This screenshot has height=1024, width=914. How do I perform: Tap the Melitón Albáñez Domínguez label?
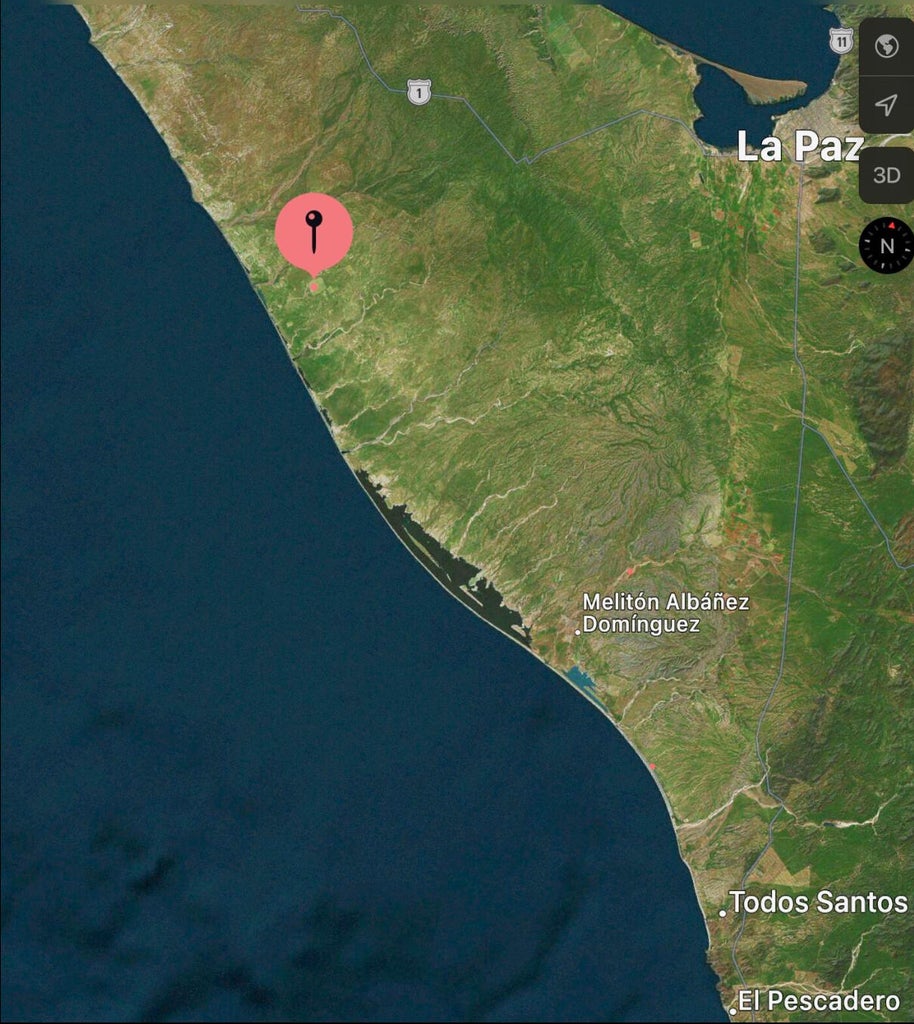[x=665, y=613]
